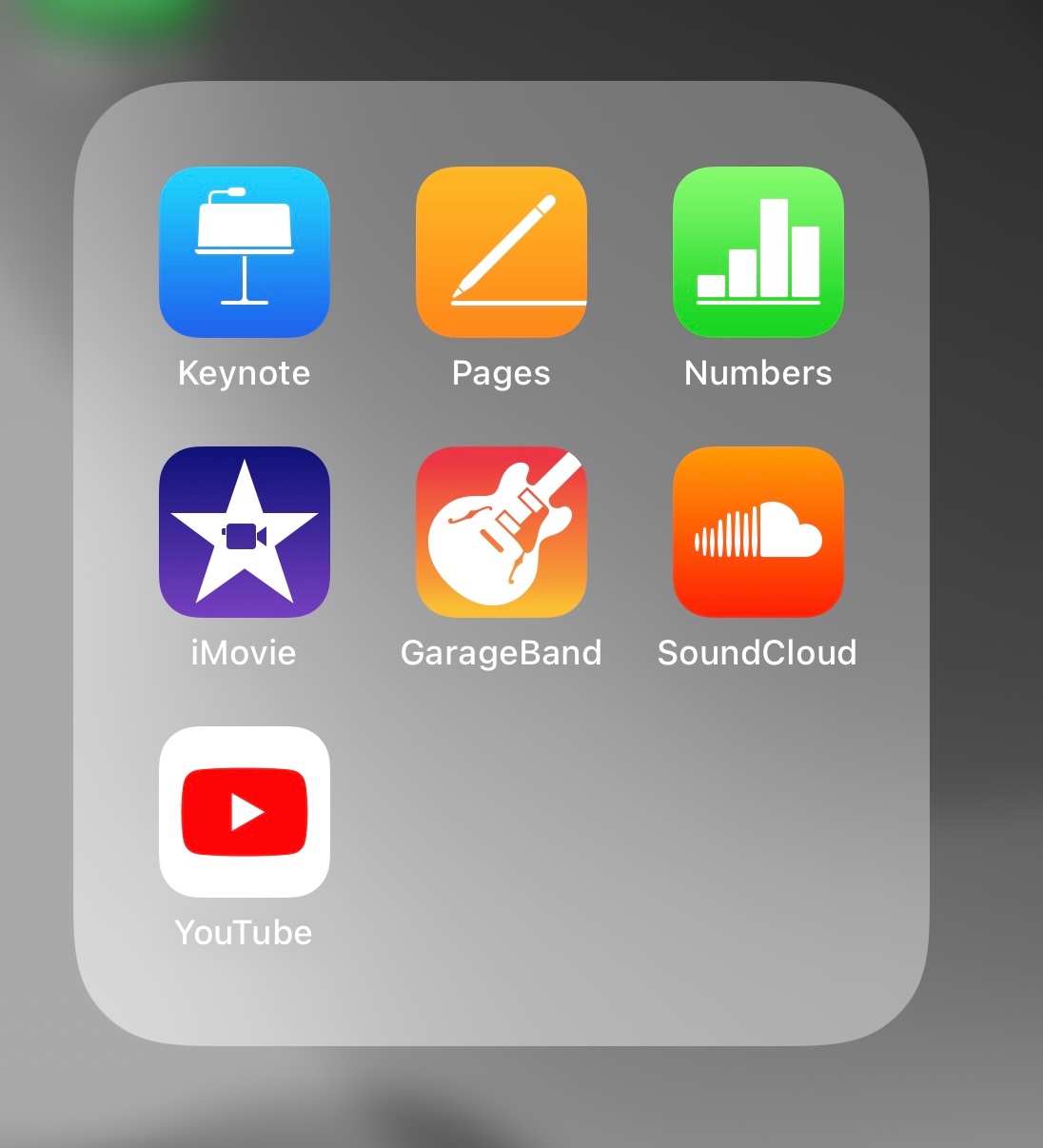This screenshot has width=1043, height=1148.
Task: Tap the red play button icon
Action: pyautogui.click(x=244, y=812)
